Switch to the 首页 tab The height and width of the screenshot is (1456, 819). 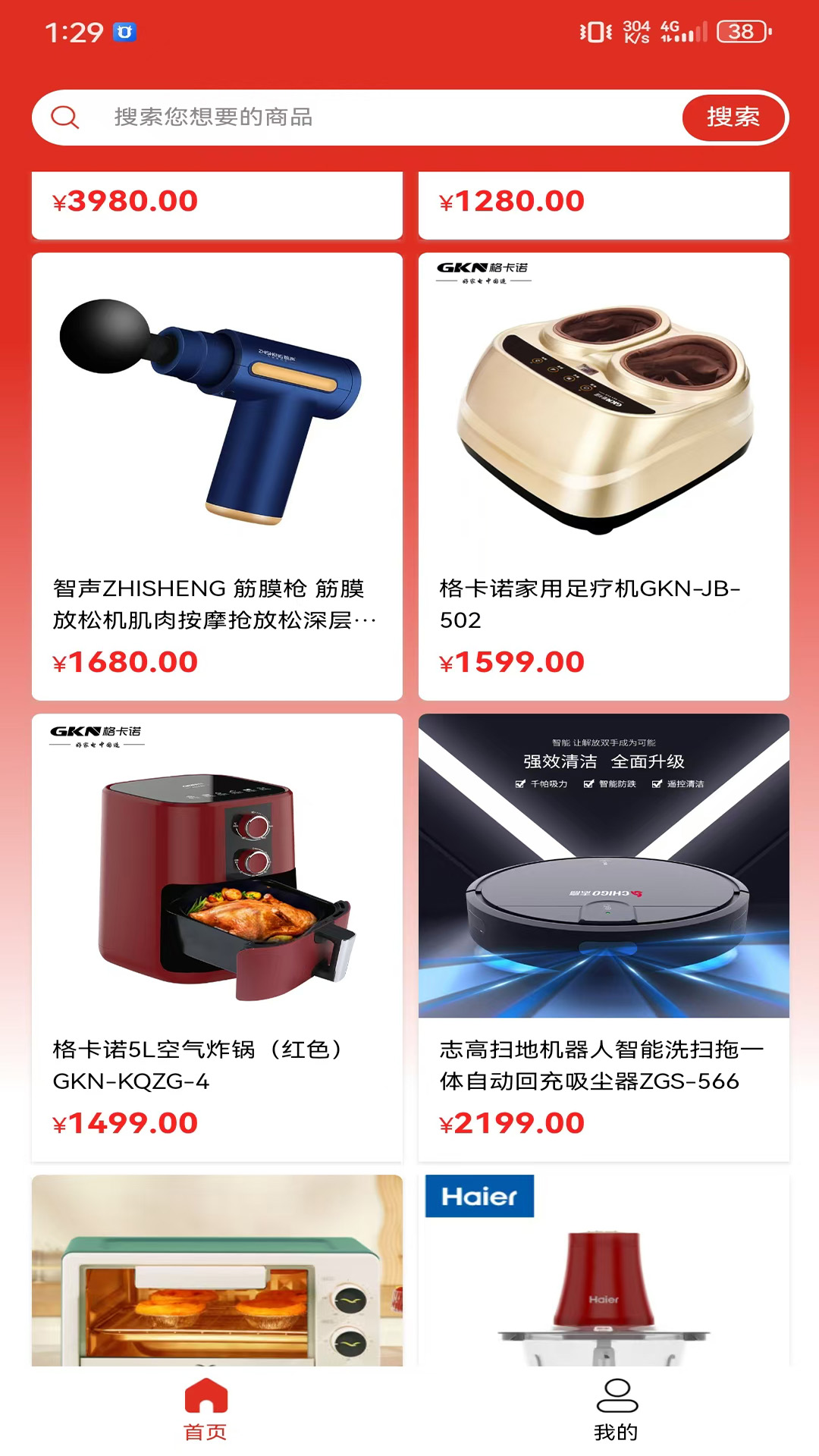point(206,1410)
